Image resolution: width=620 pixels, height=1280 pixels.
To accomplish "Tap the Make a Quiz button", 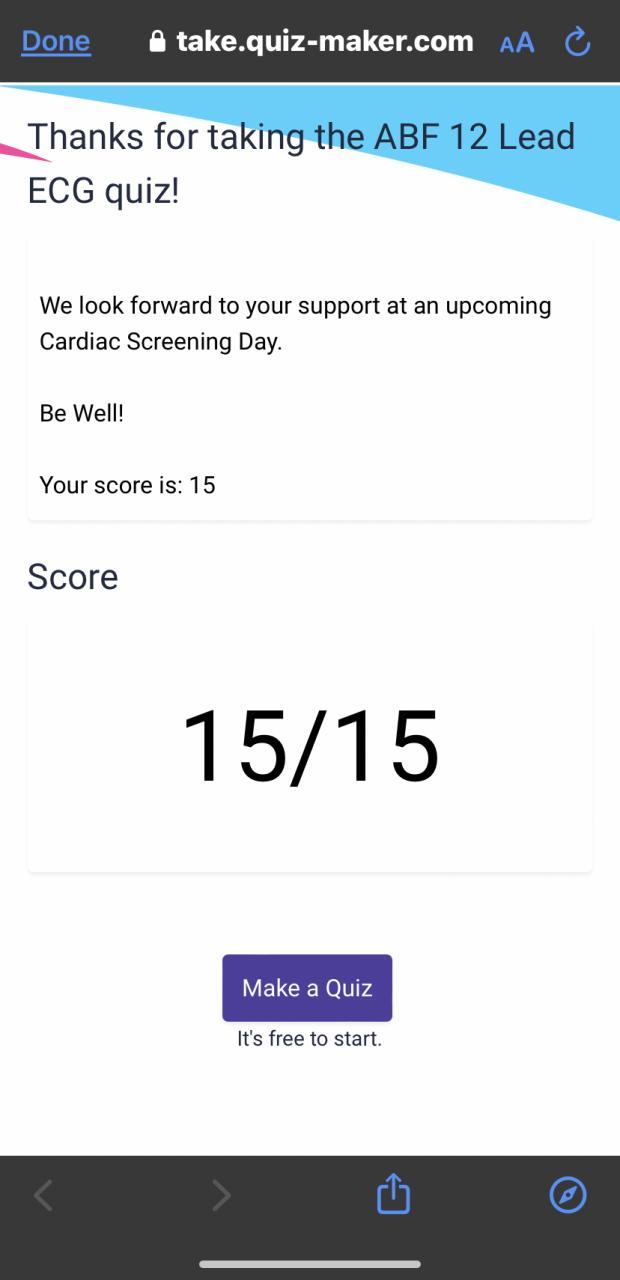I will coord(307,988).
